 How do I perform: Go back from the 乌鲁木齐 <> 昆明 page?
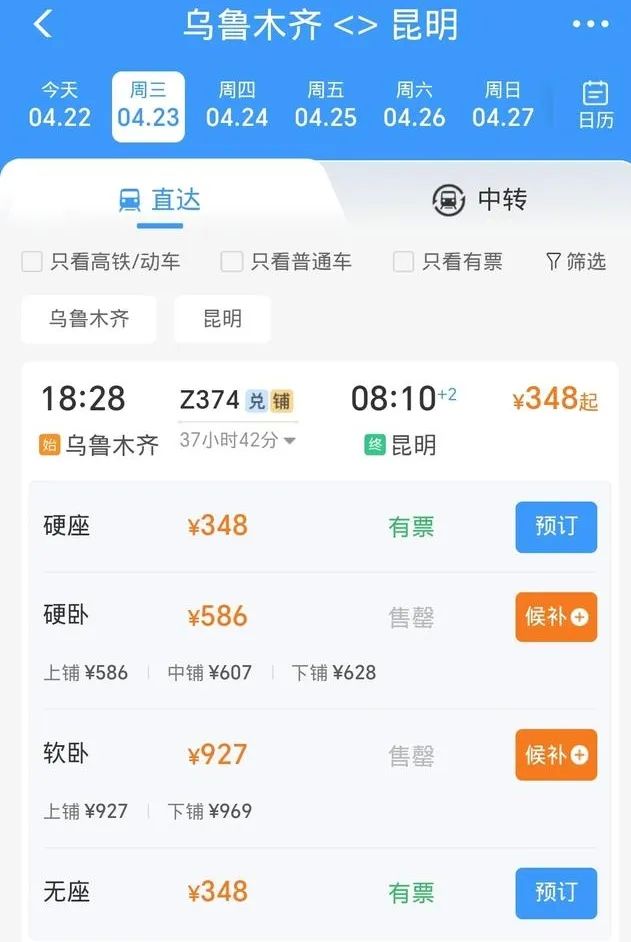[42, 25]
